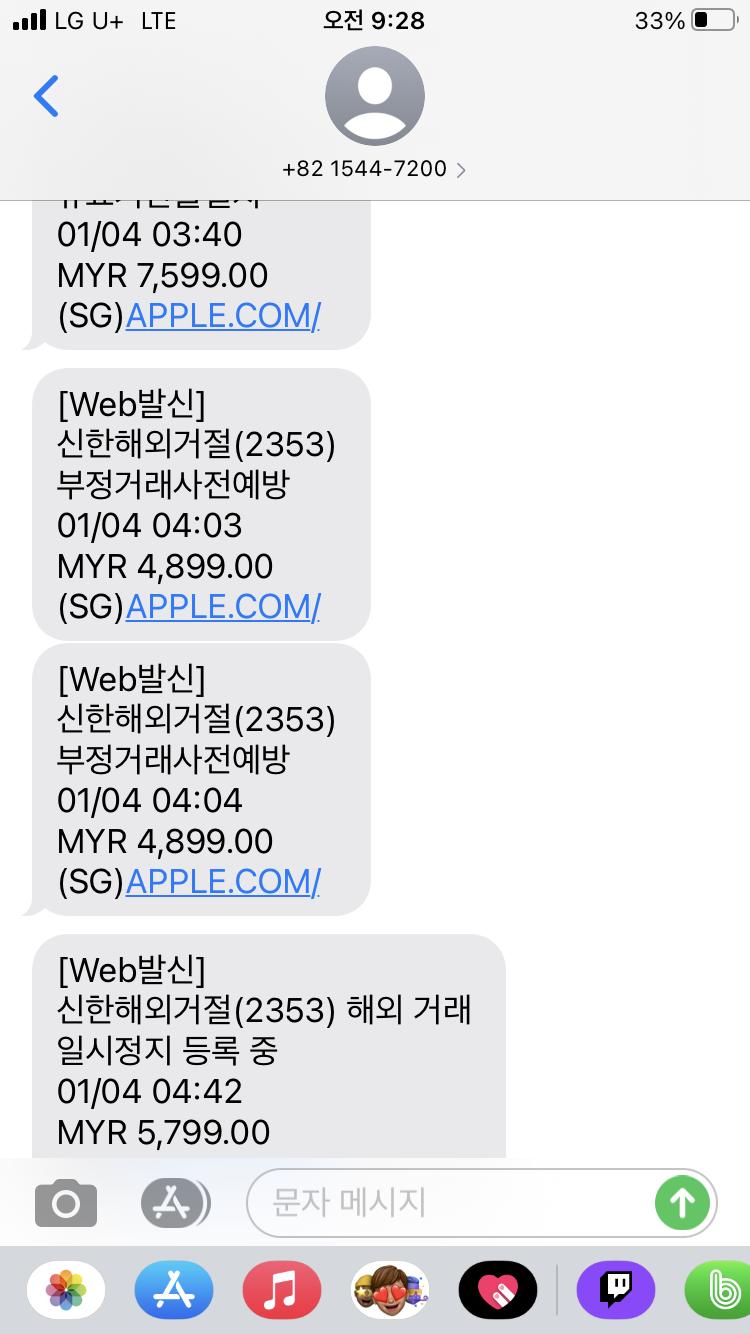Focus the text message input field
750x1334 pixels.
tap(450, 1202)
